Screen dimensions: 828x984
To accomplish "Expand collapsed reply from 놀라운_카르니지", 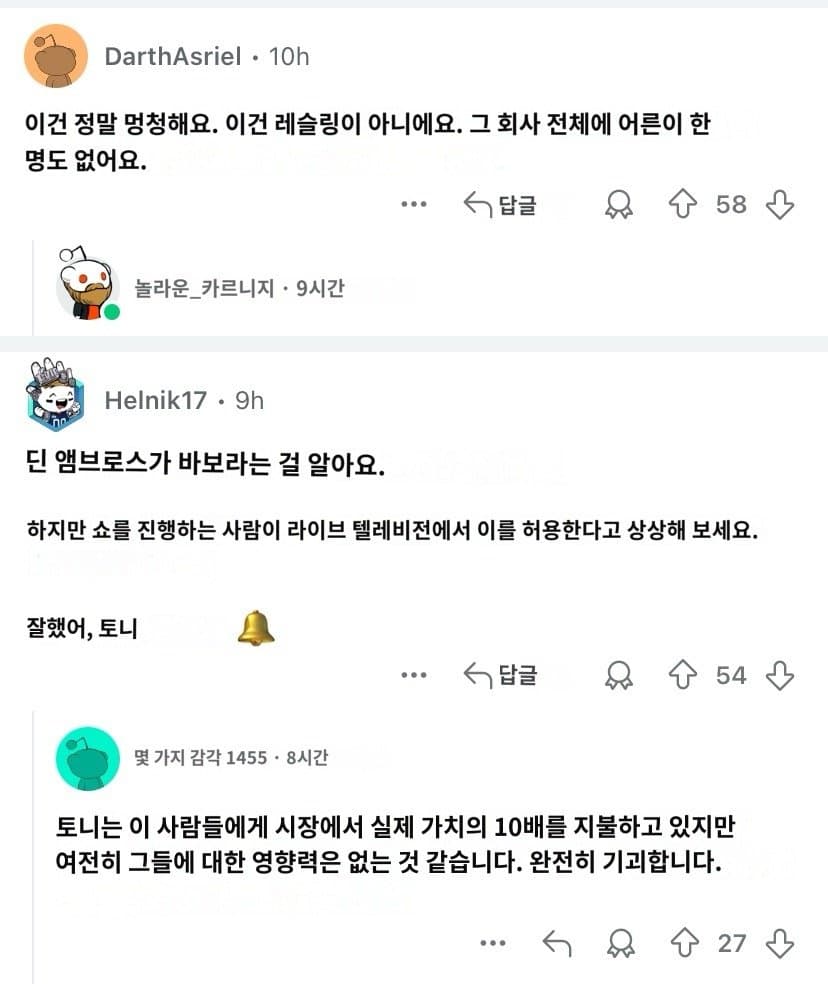I will (x=239, y=289).
